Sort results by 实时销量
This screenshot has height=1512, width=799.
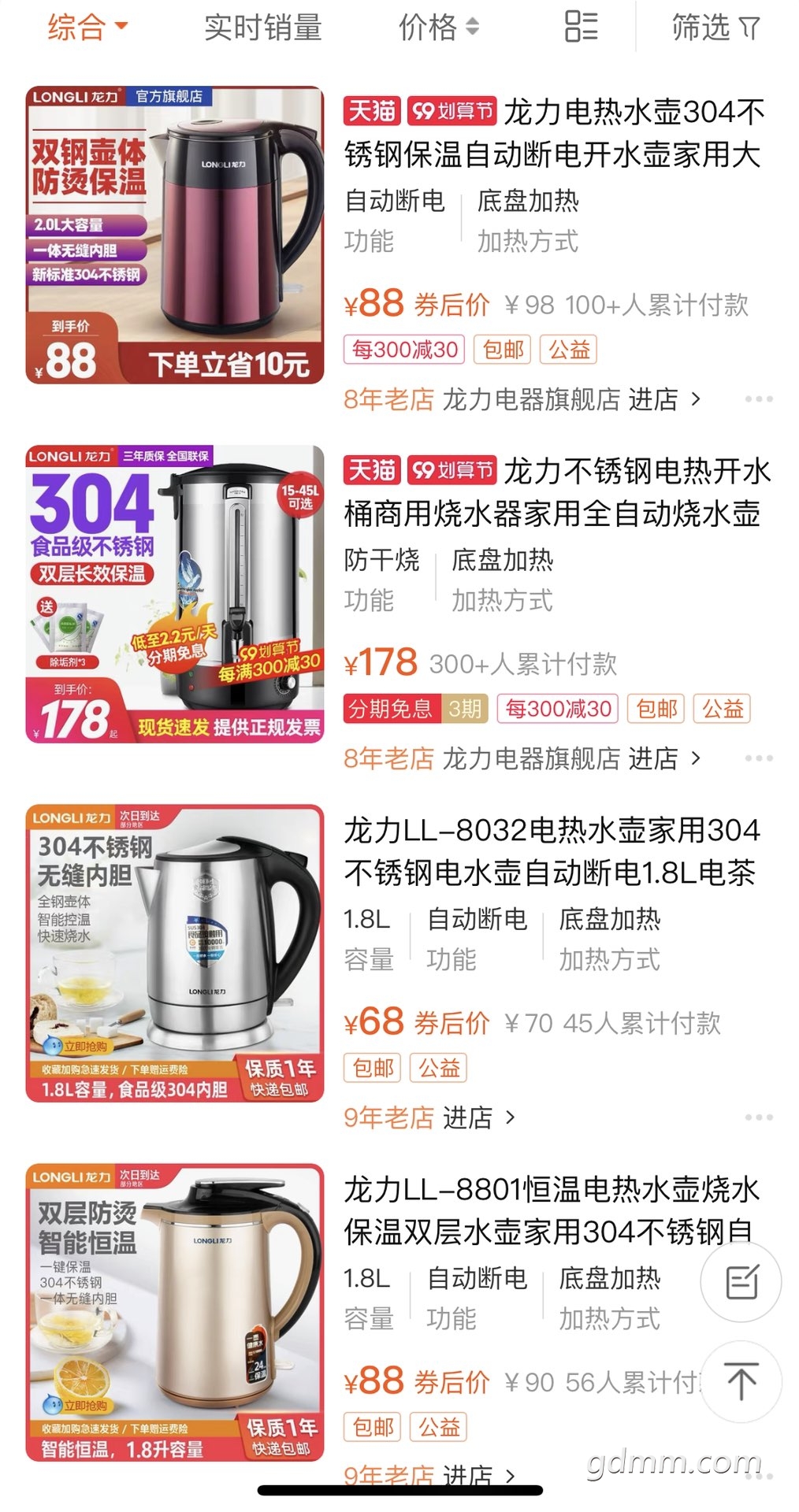[x=262, y=28]
